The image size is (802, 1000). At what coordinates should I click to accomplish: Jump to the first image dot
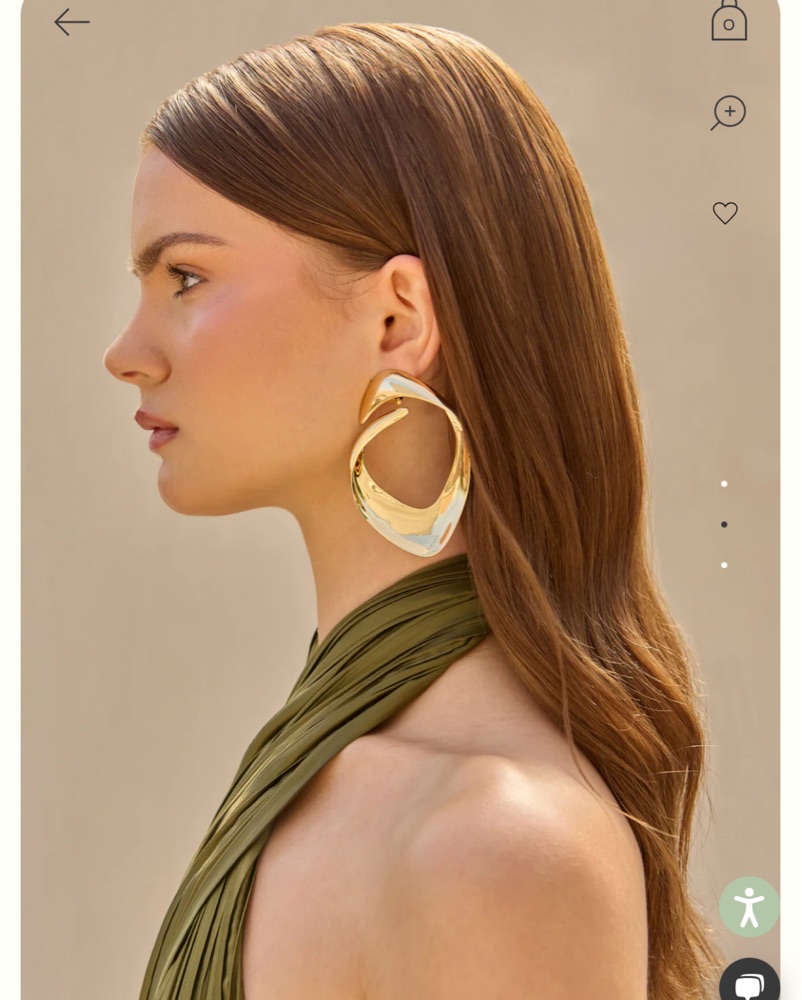click(724, 484)
